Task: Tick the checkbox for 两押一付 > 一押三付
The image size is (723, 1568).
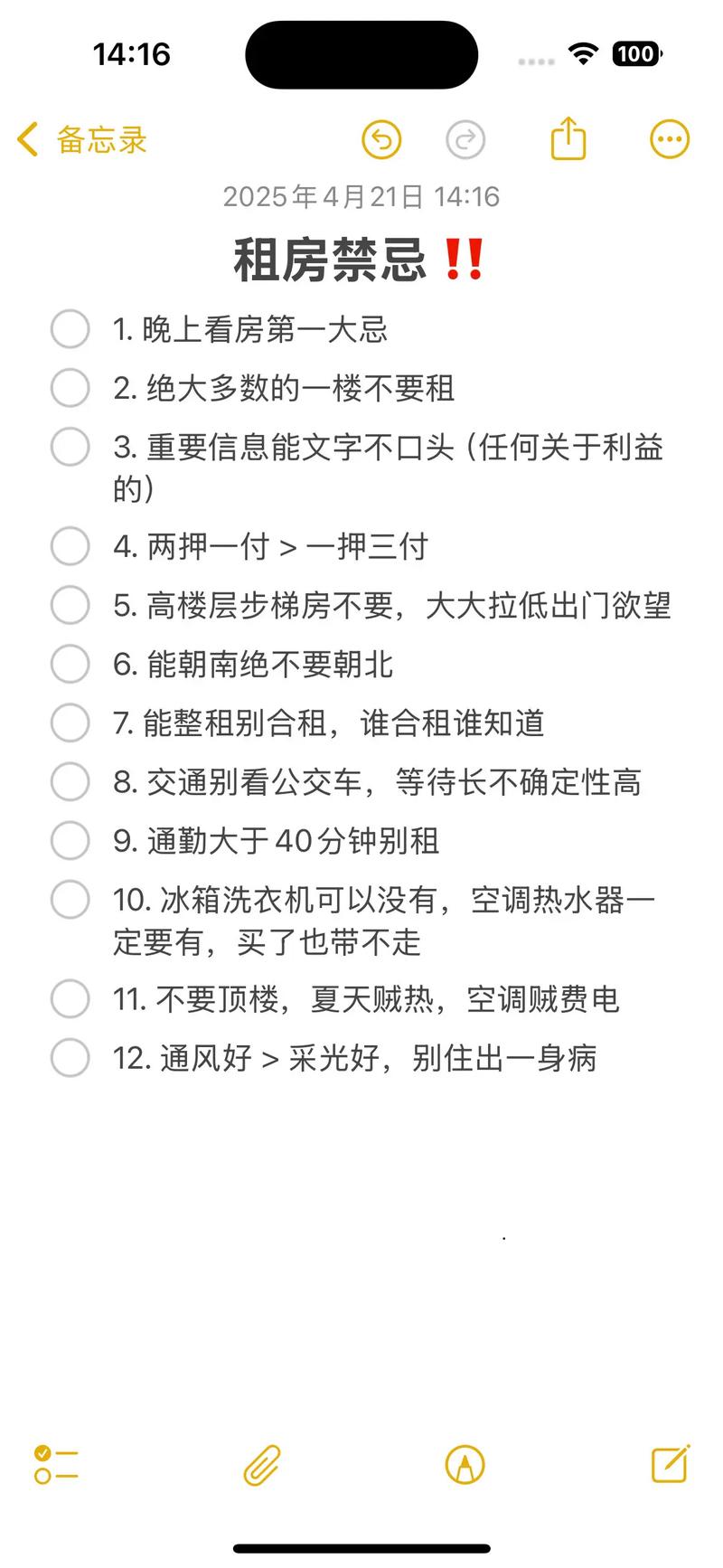Action: [x=70, y=546]
